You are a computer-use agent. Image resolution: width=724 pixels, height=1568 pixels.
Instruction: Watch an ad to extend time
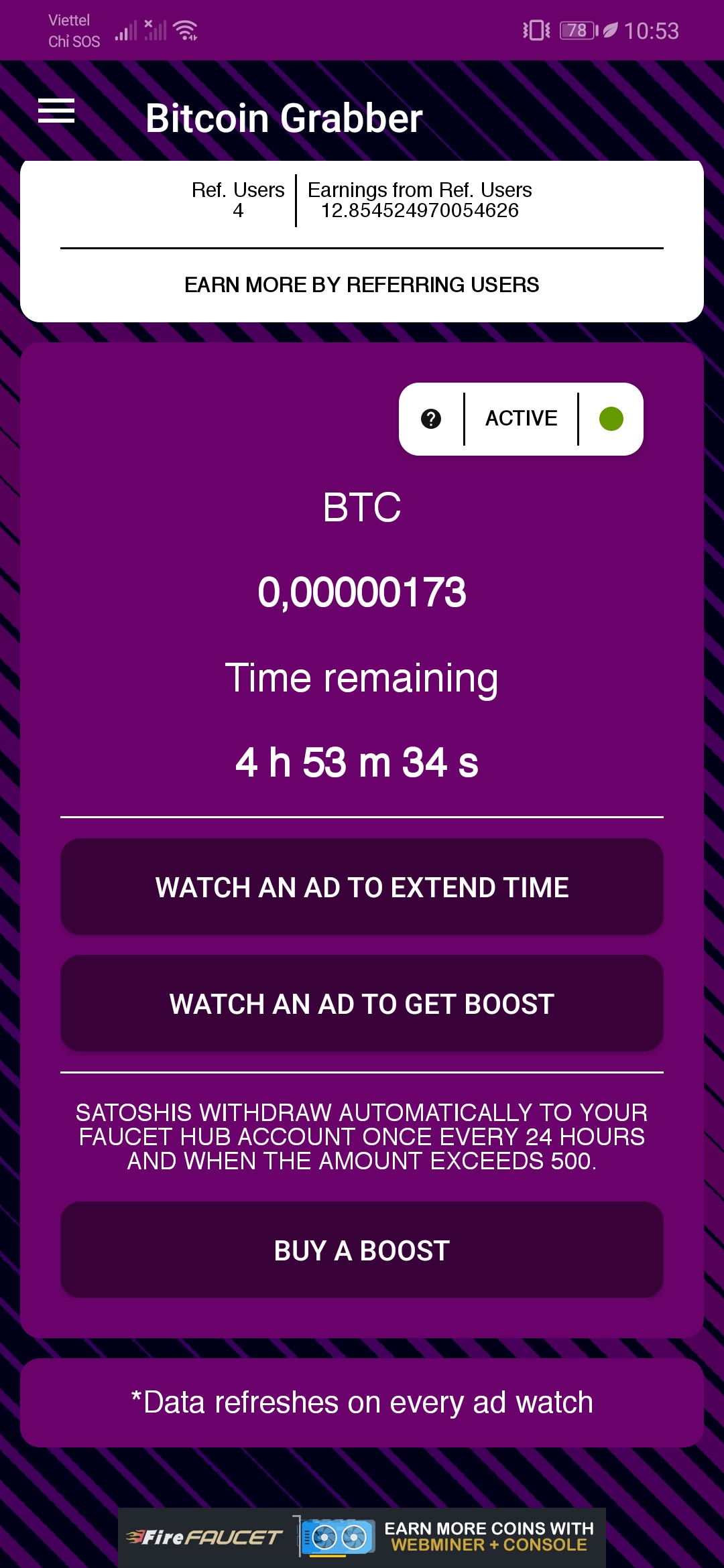point(362,887)
